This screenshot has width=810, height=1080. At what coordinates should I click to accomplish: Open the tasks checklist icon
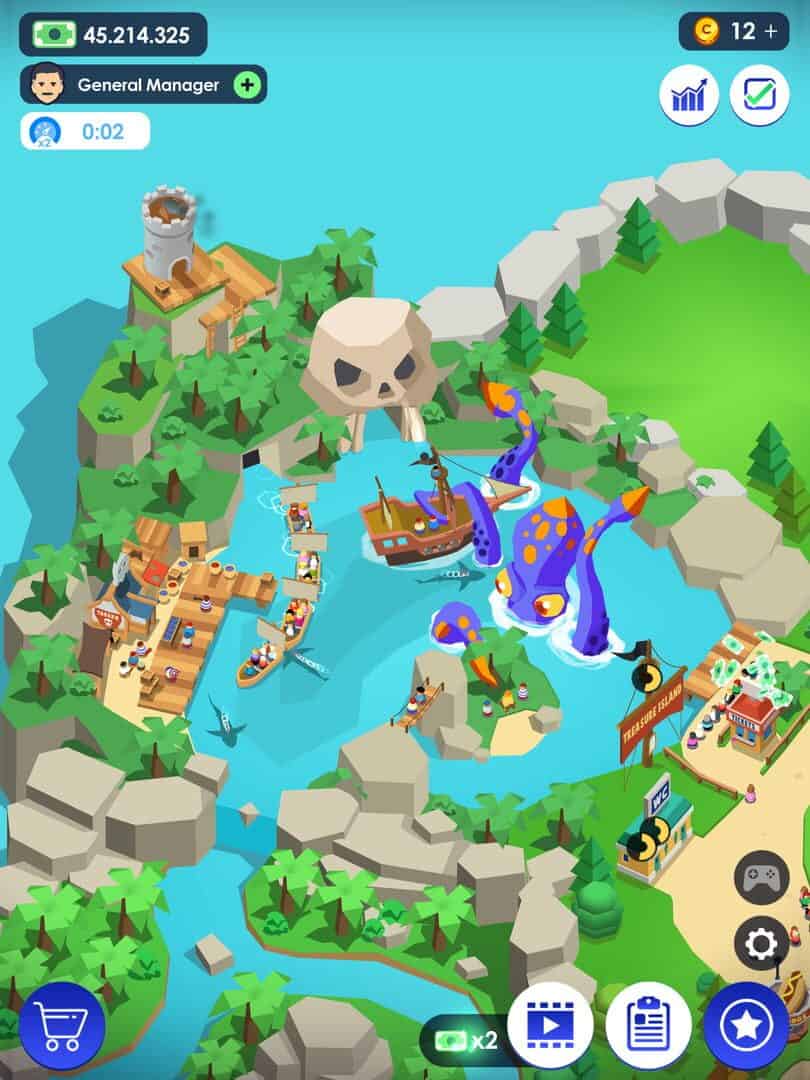[x=759, y=96]
